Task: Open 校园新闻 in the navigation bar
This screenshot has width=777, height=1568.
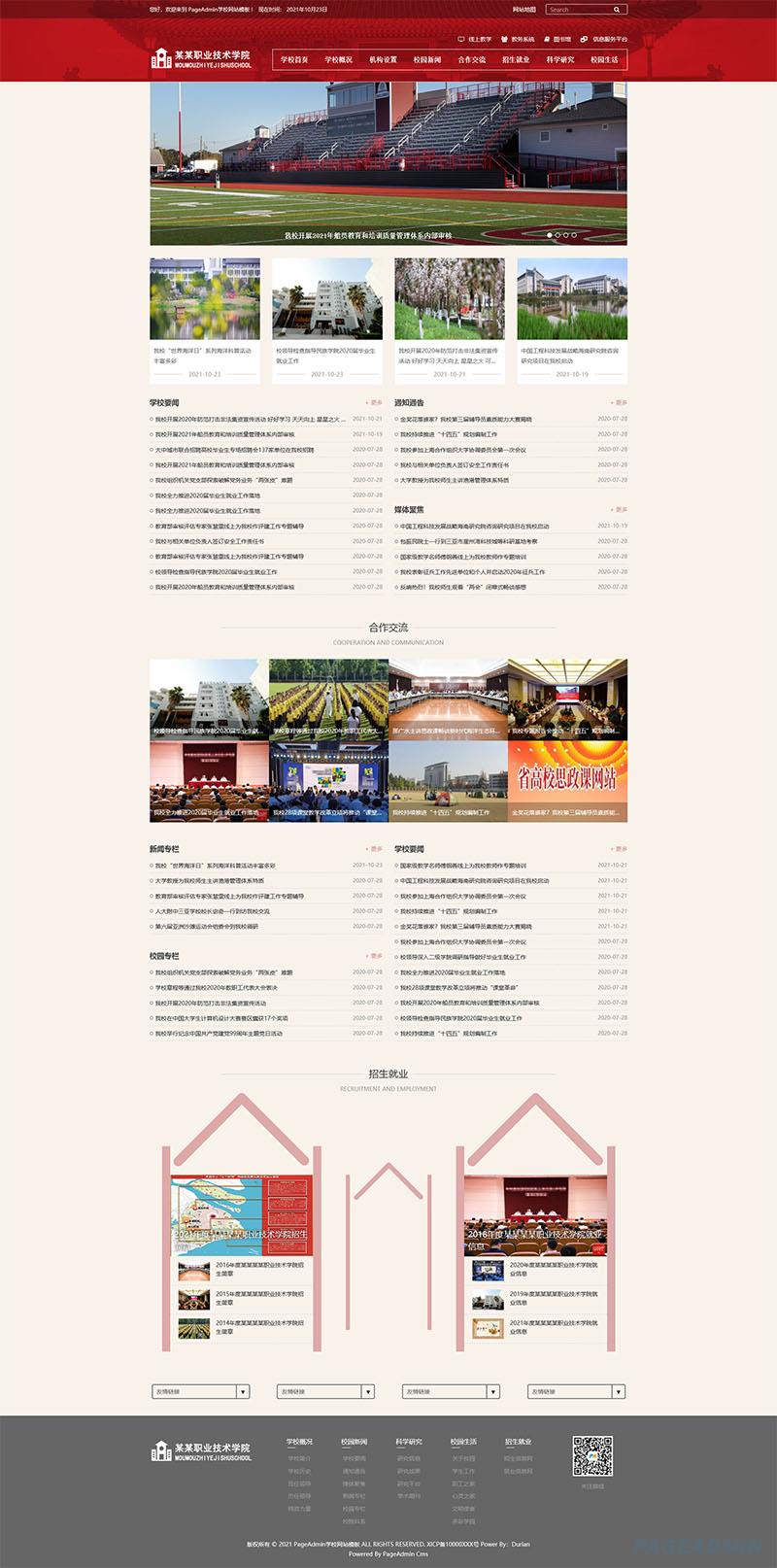Action: tap(427, 60)
